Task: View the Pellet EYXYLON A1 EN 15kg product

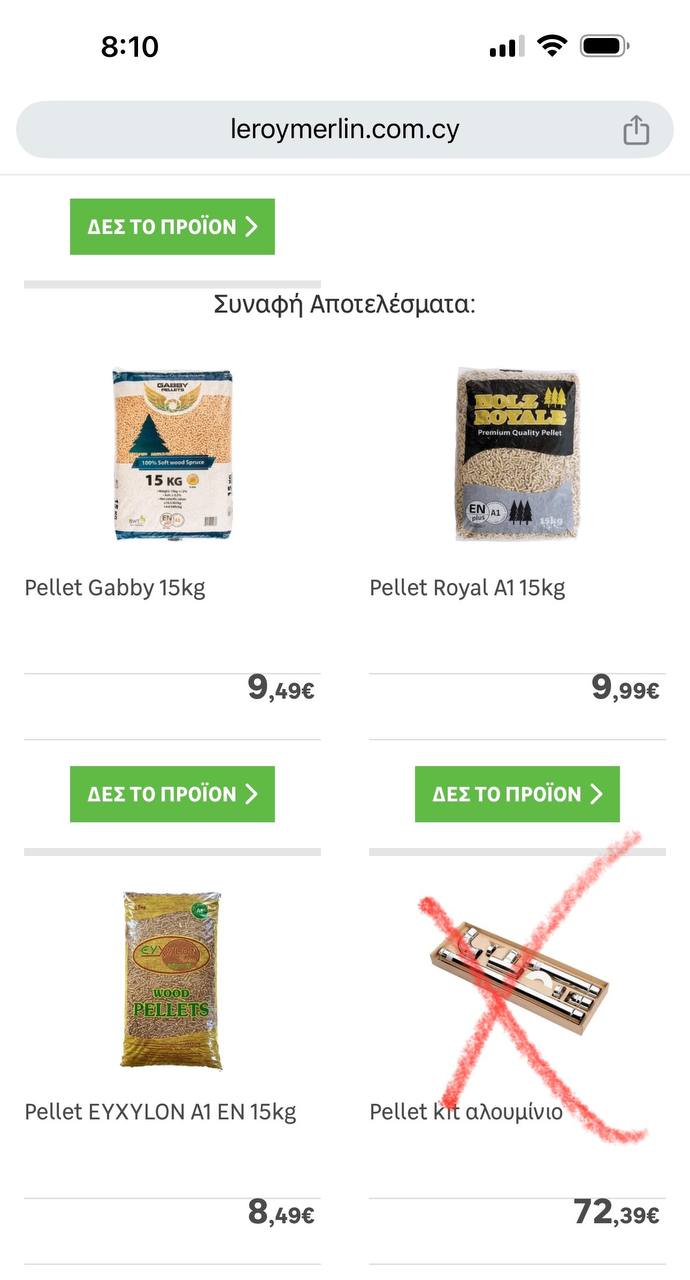Action: [172, 979]
